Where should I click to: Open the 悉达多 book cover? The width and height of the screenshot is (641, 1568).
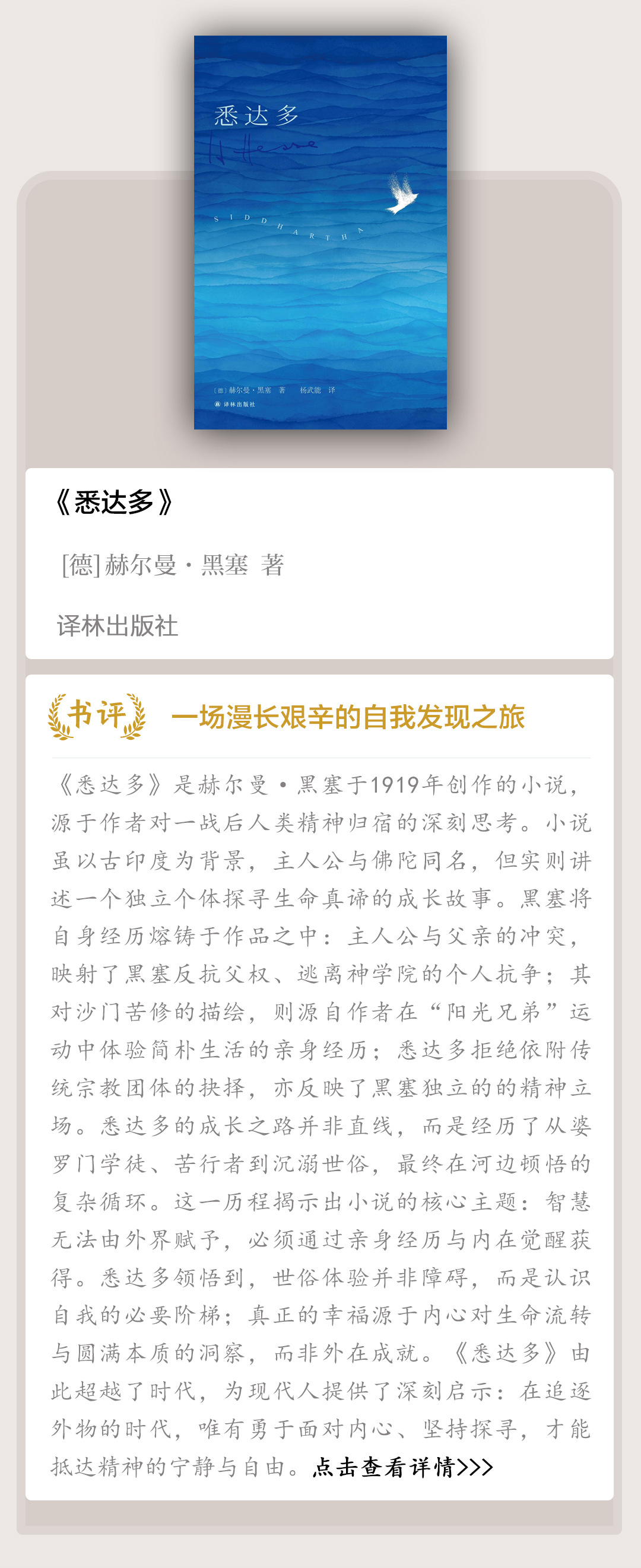tap(320, 233)
